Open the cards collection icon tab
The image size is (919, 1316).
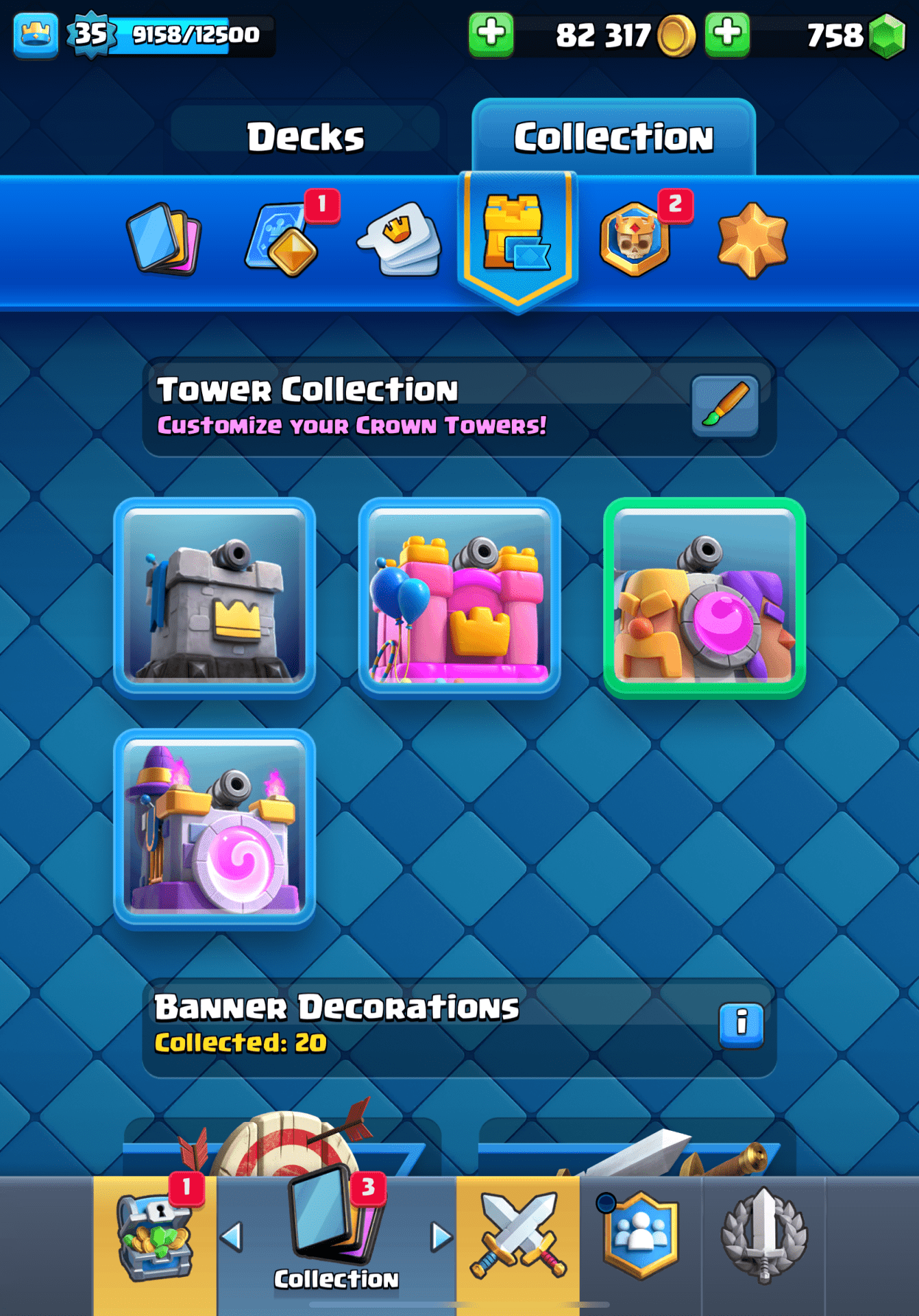(x=164, y=239)
